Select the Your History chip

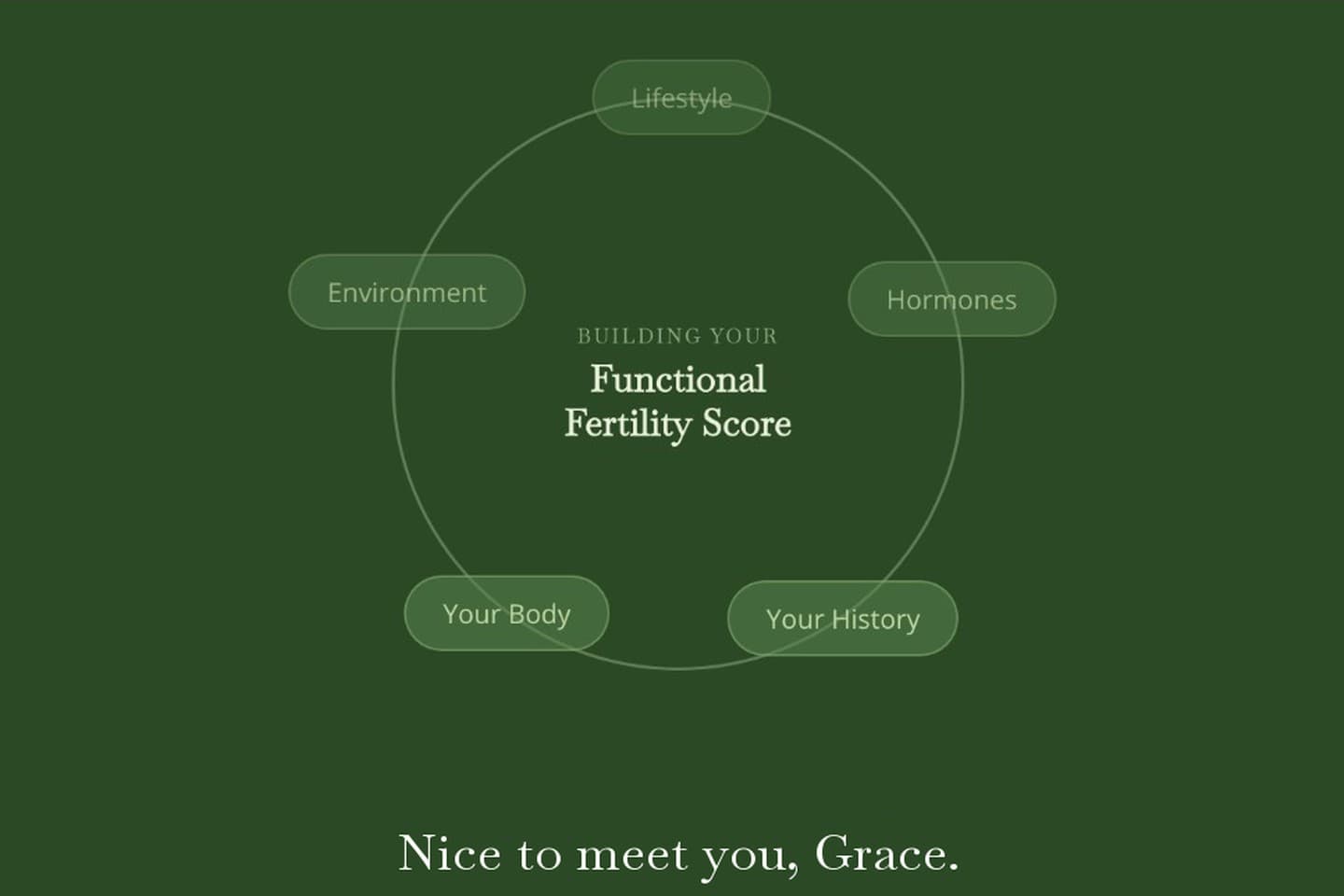point(842,618)
